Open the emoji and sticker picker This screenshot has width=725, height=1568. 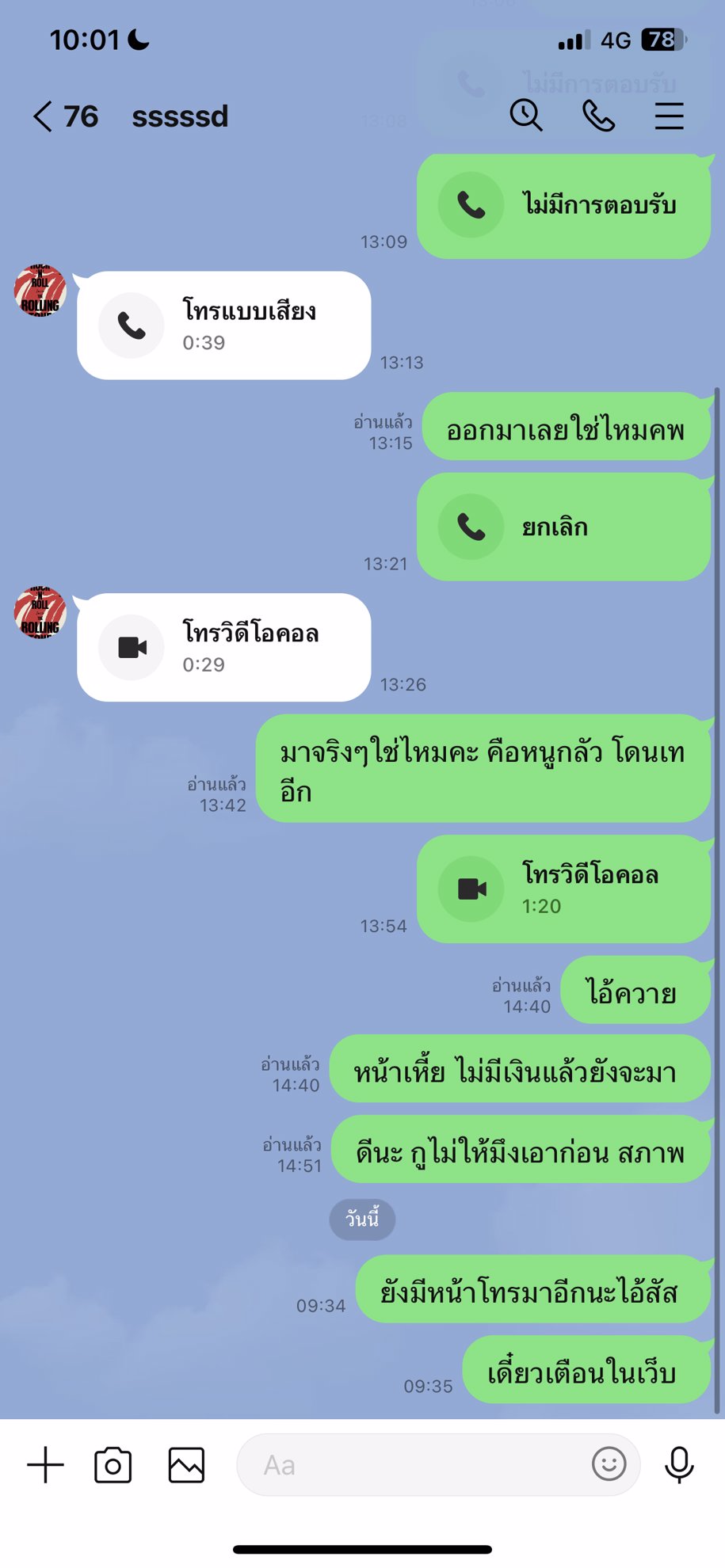click(609, 1464)
